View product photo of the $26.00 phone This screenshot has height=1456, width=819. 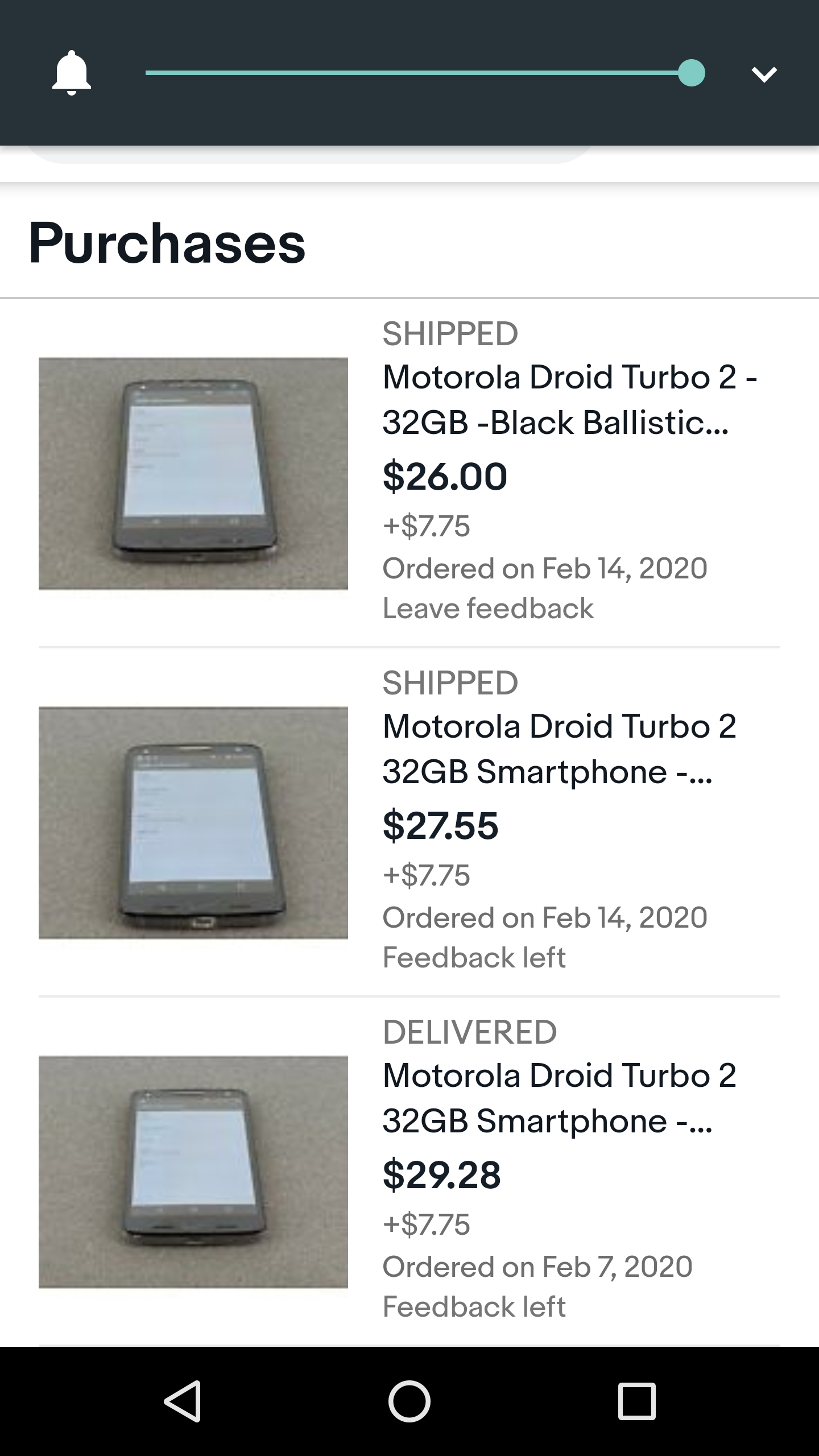[193, 473]
